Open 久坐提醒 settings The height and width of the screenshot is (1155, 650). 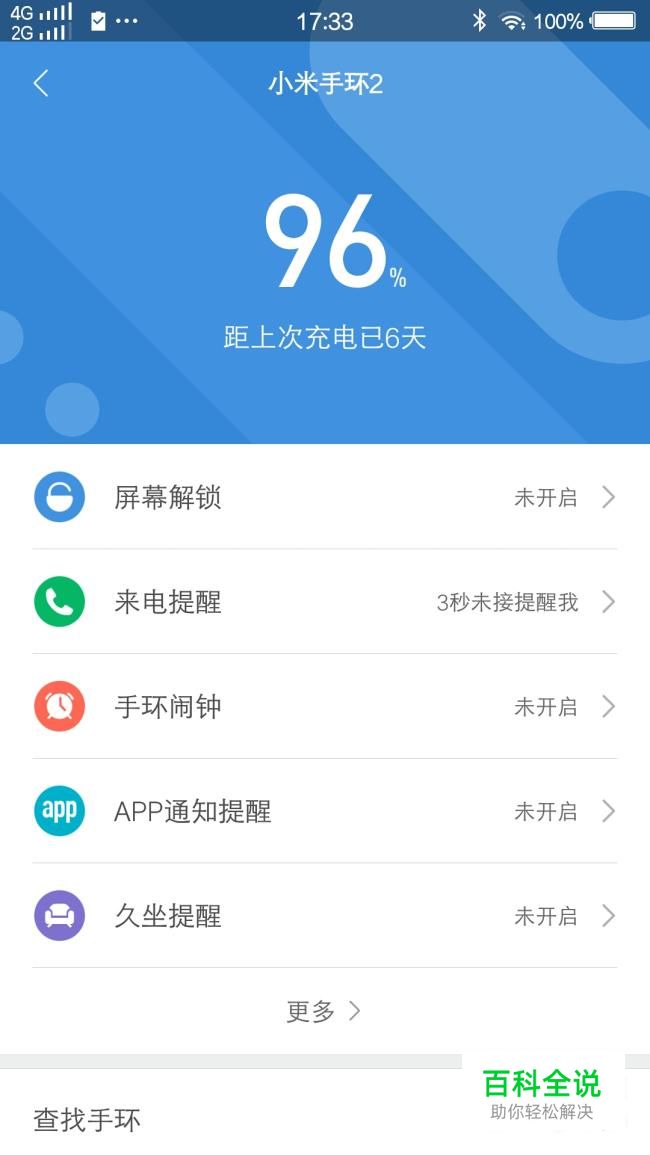(324, 916)
